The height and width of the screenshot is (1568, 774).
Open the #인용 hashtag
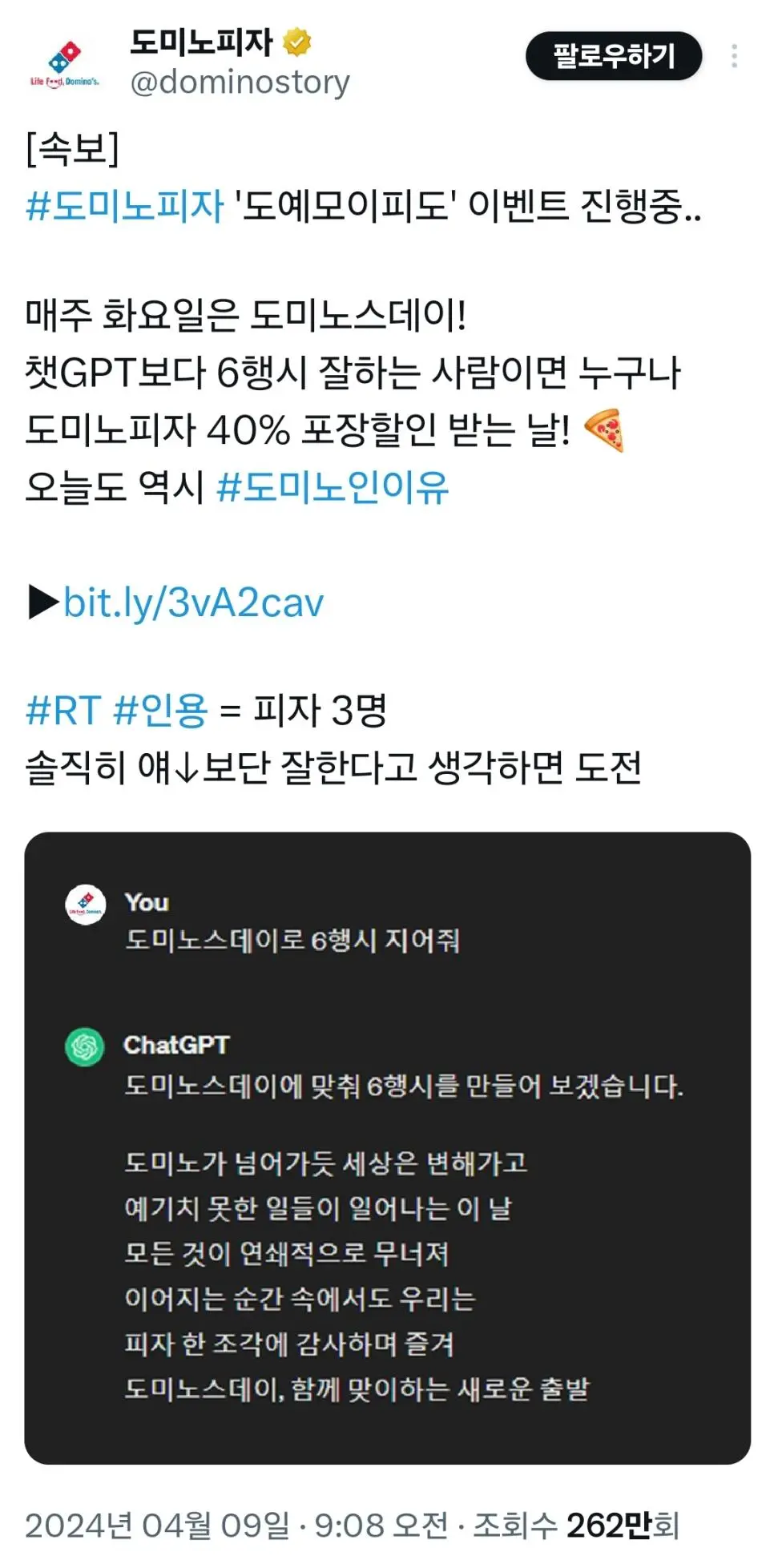pyautogui.click(x=160, y=711)
